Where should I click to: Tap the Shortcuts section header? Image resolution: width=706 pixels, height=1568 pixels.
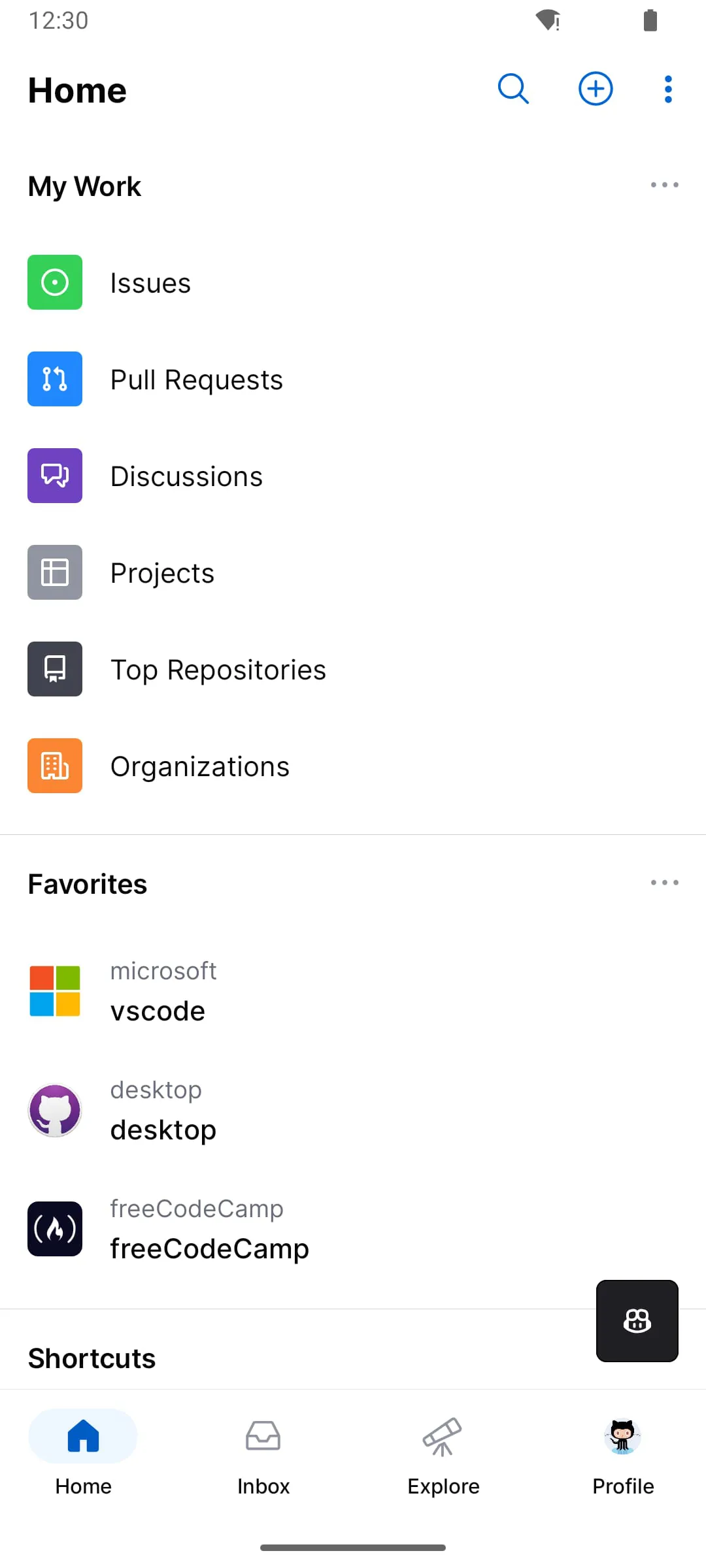[x=92, y=1358]
